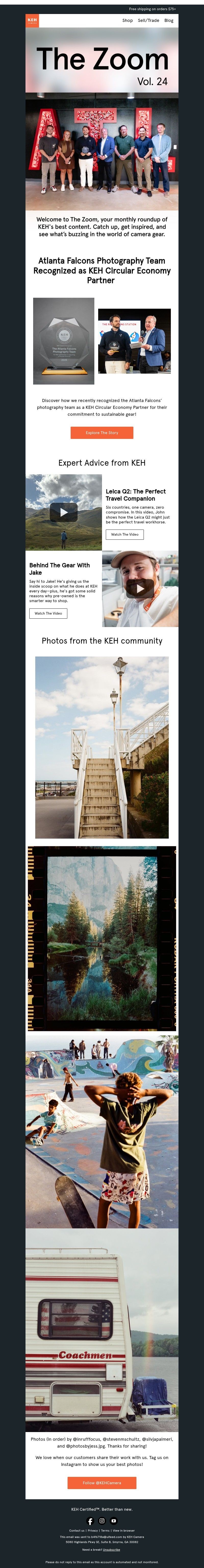Open KEH's Instagram icon

(102, 1521)
